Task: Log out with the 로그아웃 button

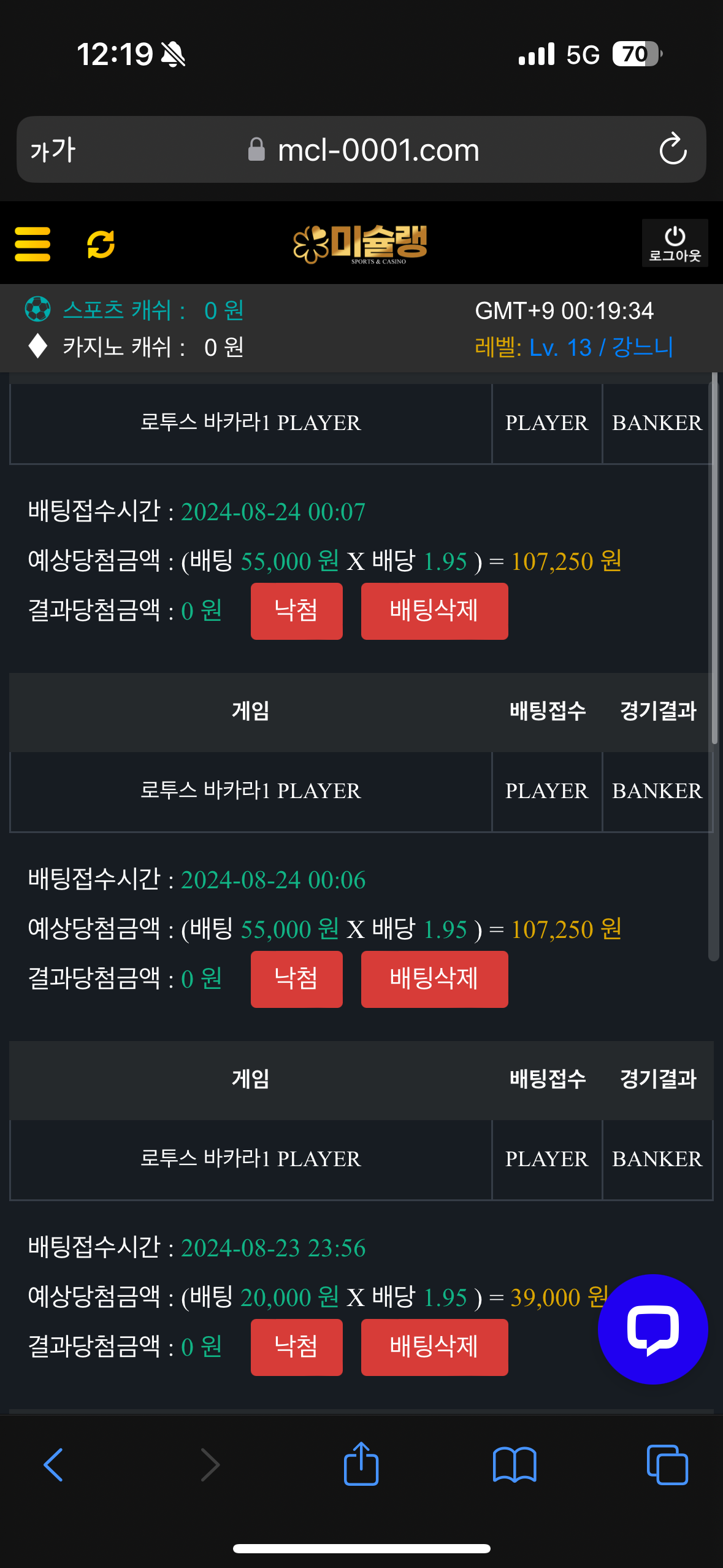Action: coord(675,244)
